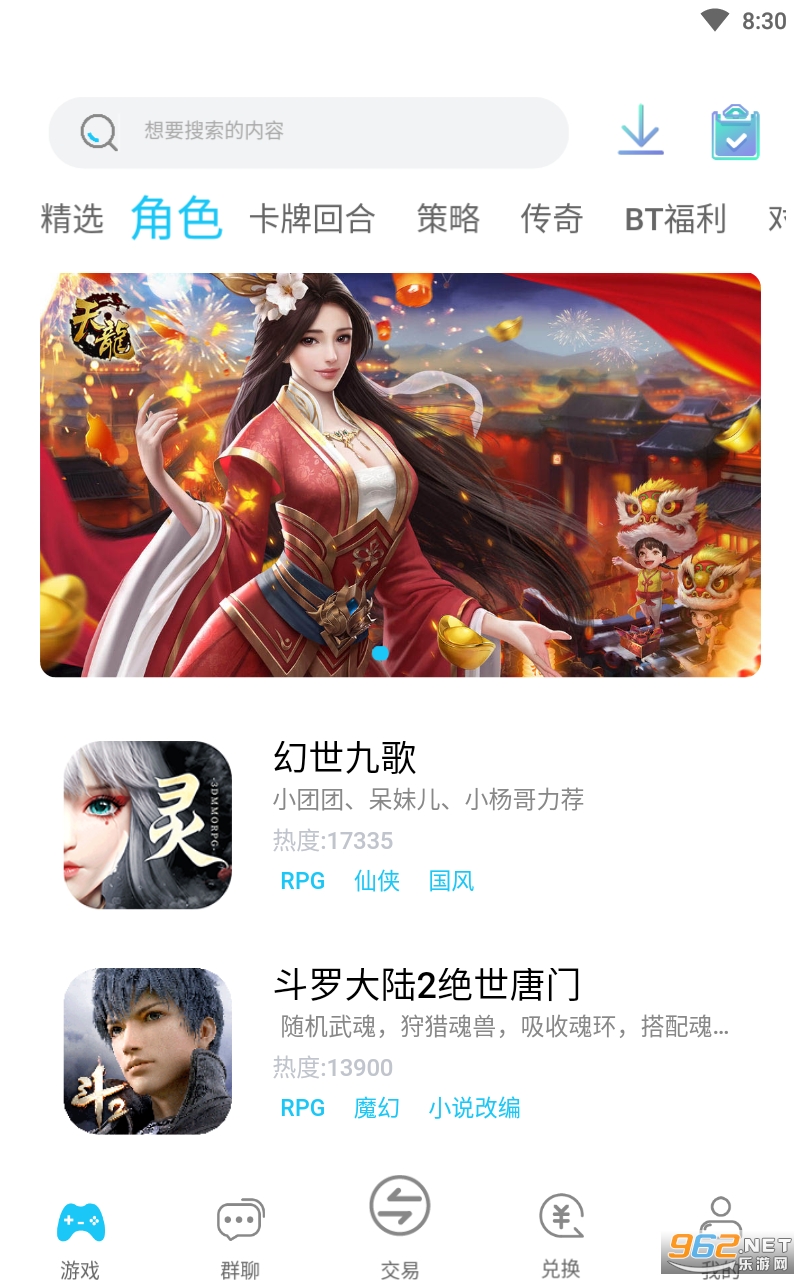Tap the 仙侠 tag under 幻世九歌
The image size is (800, 1280).
click(377, 881)
